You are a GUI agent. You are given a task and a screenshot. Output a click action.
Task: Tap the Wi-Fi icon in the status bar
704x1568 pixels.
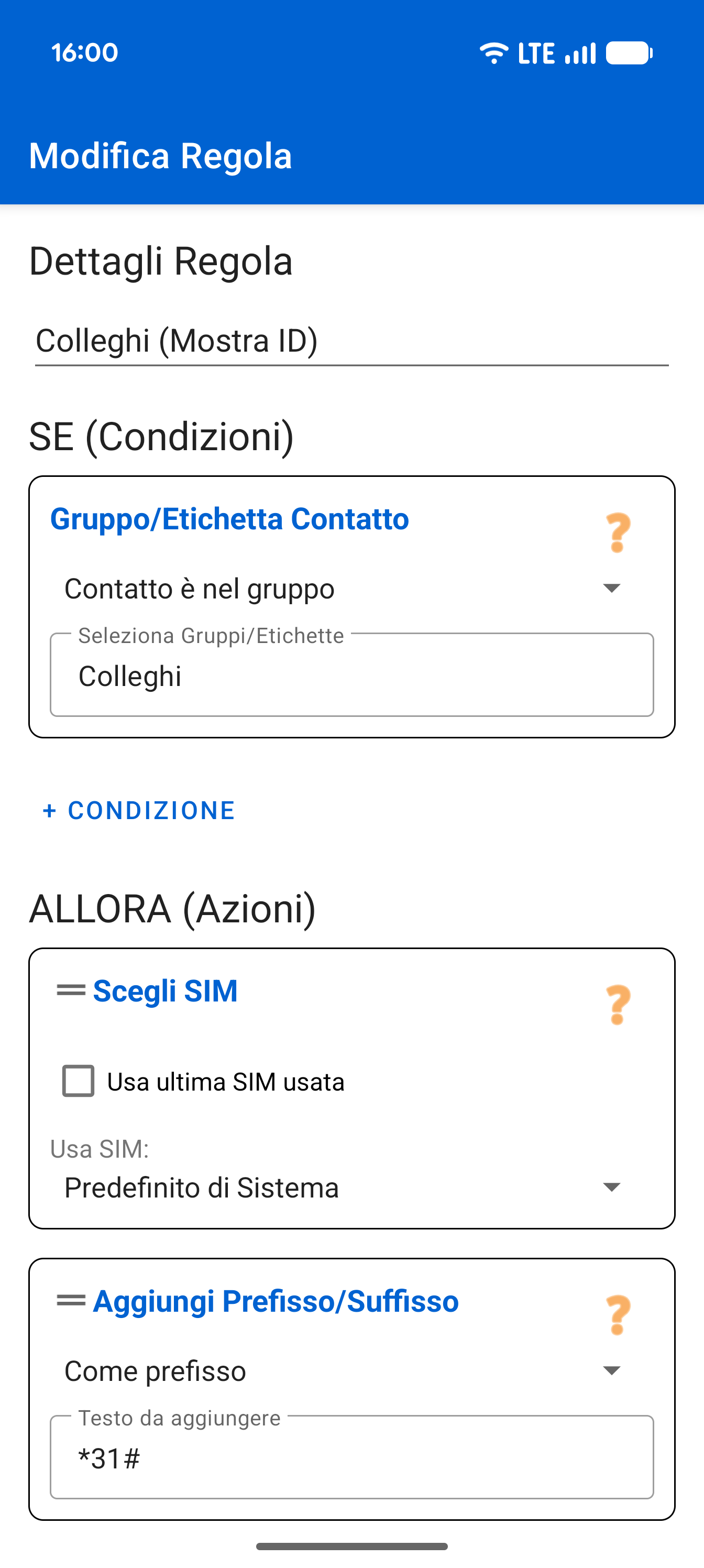(494, 53)
